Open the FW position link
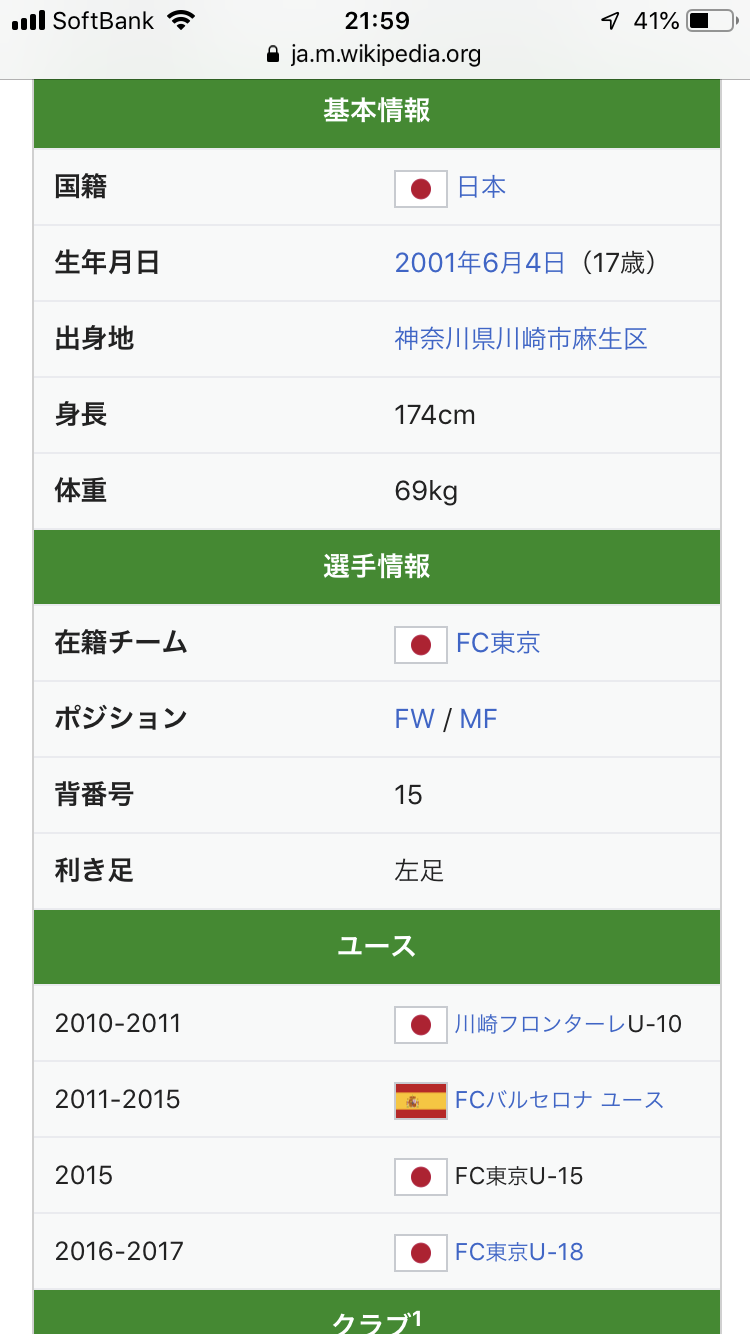 [414, 719]
